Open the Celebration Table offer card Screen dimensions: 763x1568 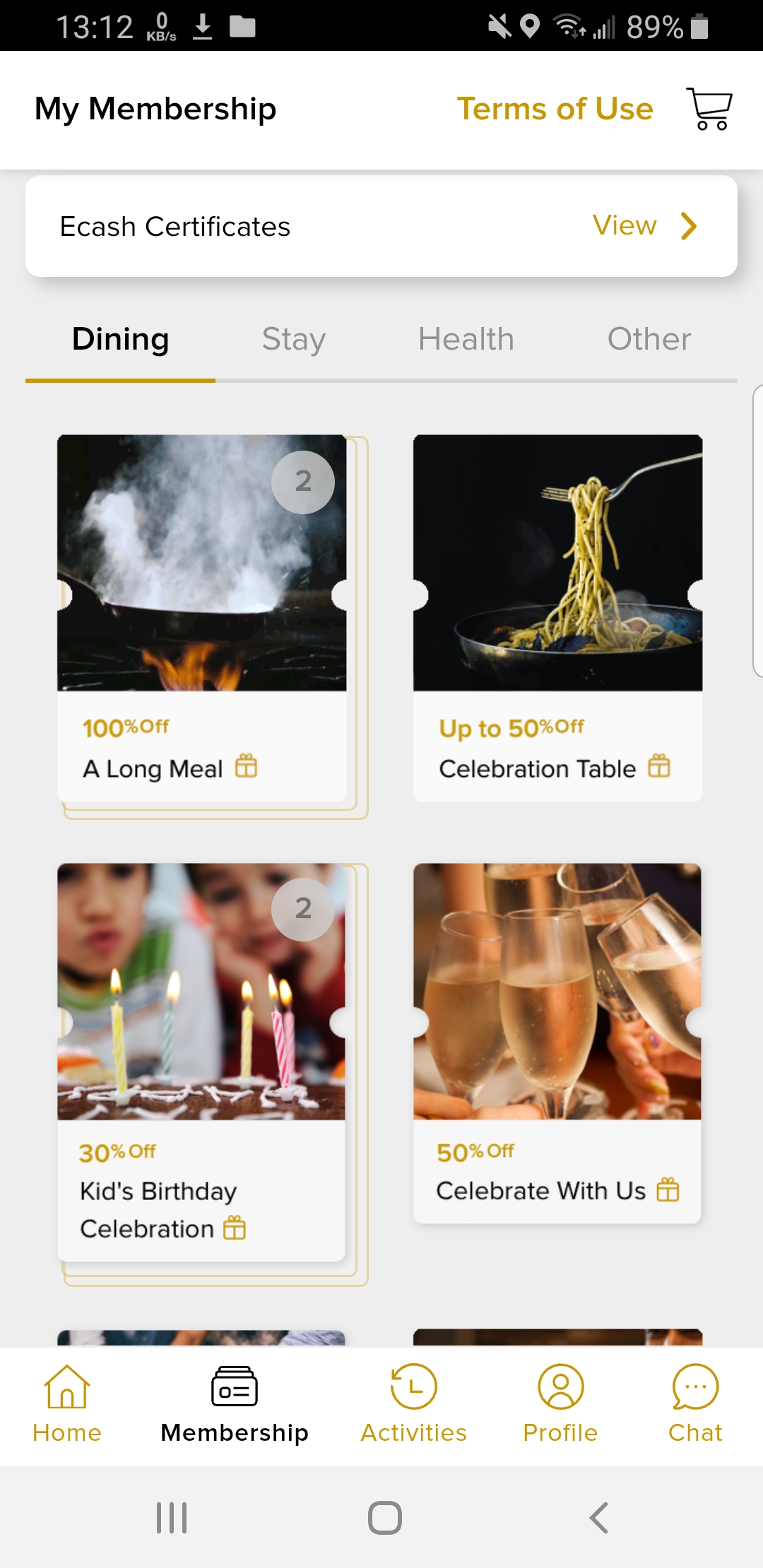coord(557,618)
